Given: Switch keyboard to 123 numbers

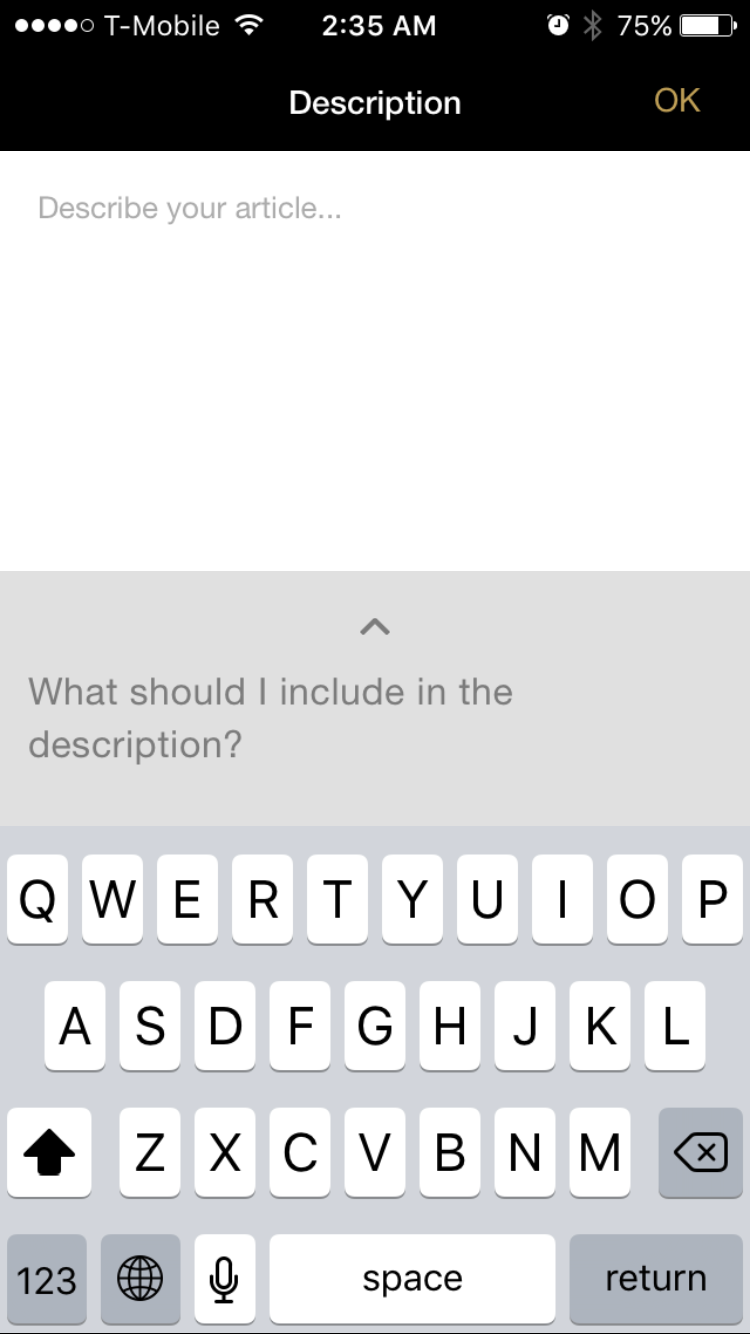Looking at the screenshot, I should click(47, 1278).
